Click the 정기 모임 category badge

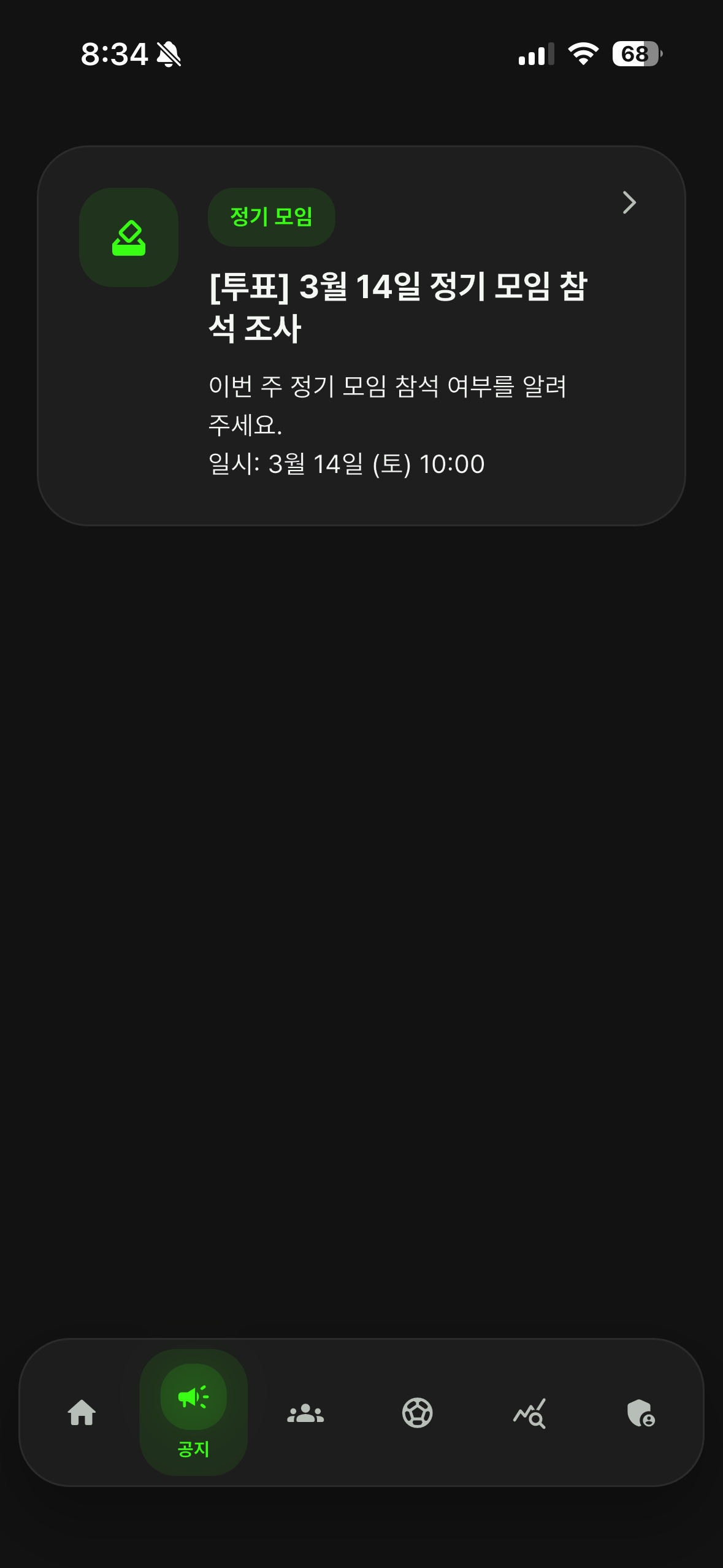click(271, 216)
